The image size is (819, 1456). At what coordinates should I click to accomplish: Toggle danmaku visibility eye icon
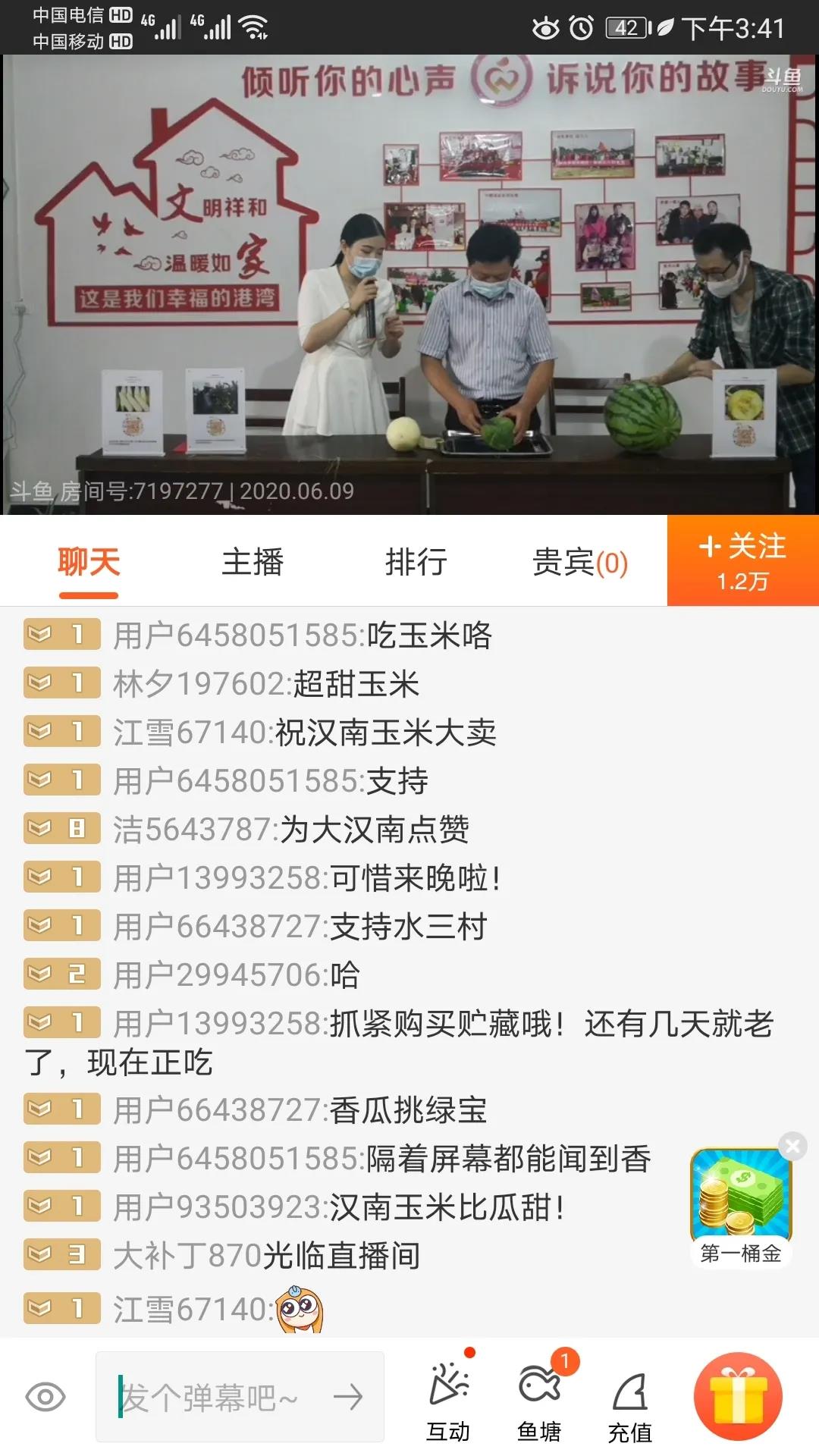(x=45, y=1397)
